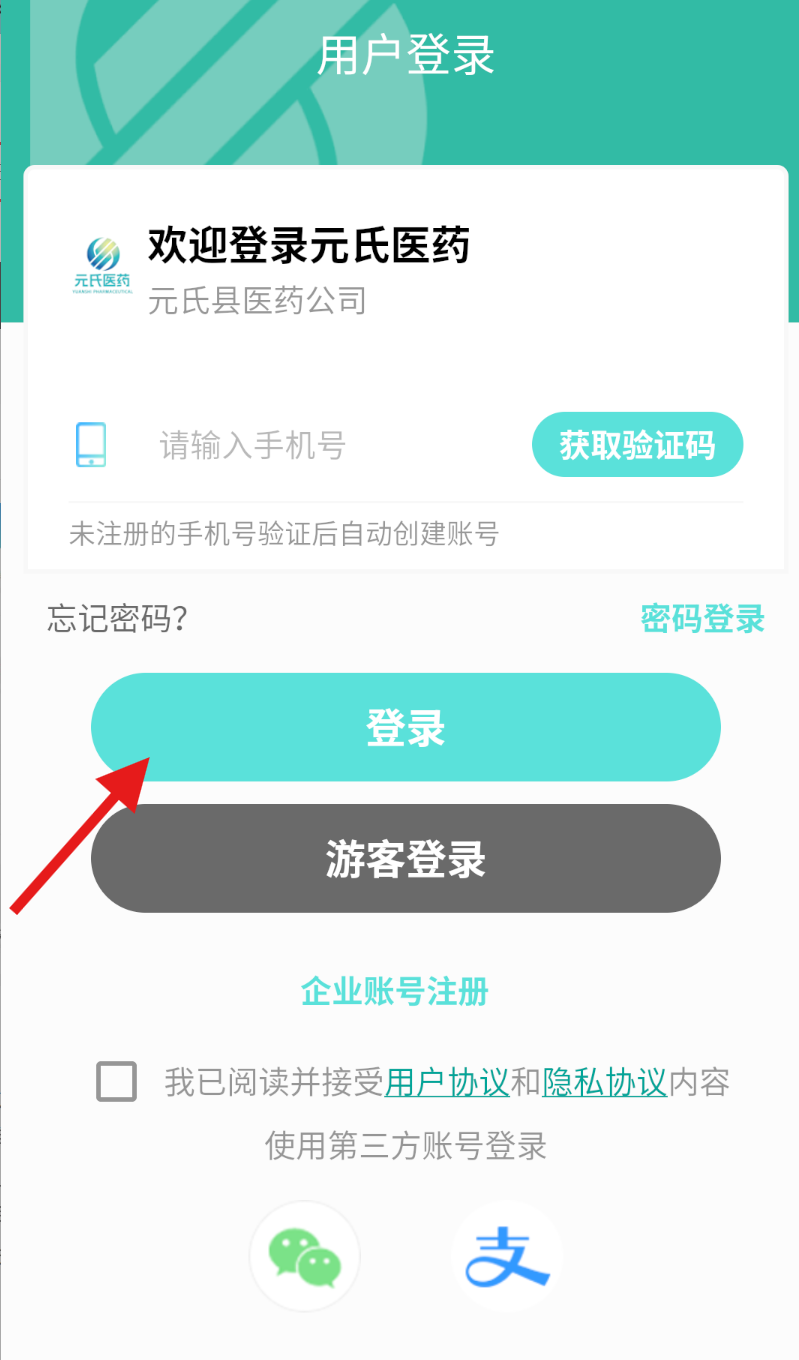
Task: Tap 获取验证码 to request a code
Action: click(637, 445)
